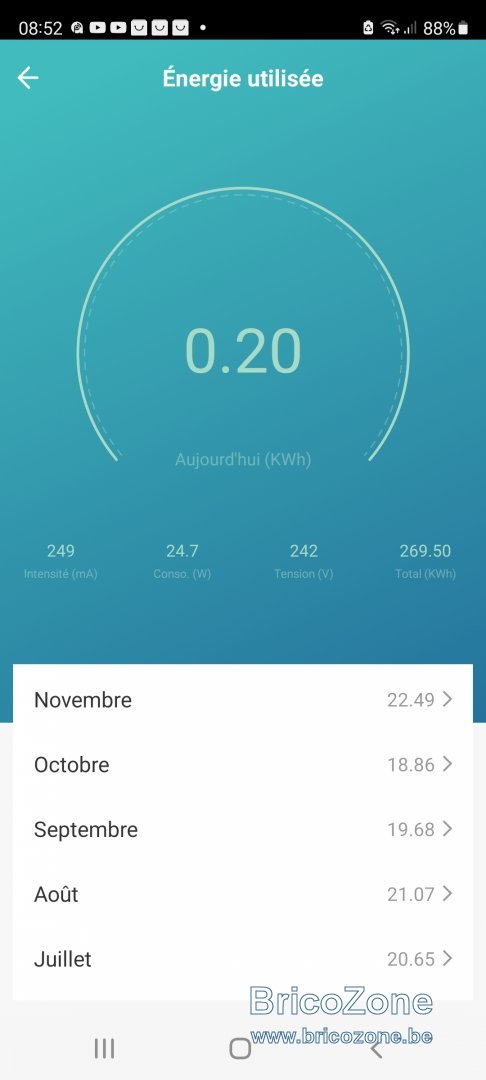
Task: Open Octobre energy usage details
Action: pyautogui.click(x=243, y=765)
